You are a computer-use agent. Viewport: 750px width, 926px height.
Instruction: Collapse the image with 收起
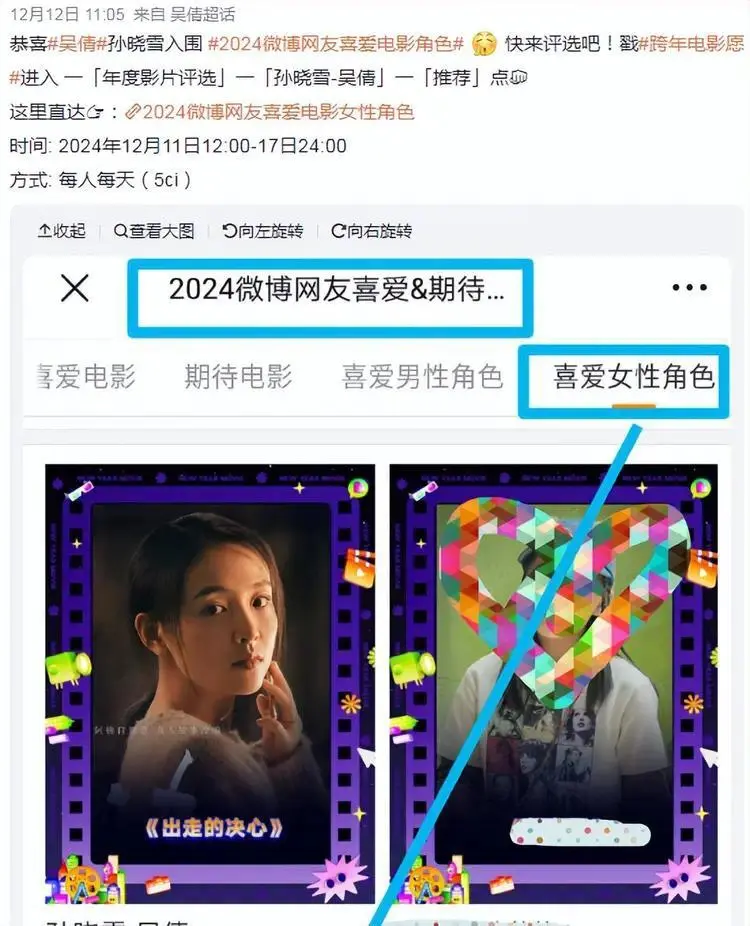point(62,231)
